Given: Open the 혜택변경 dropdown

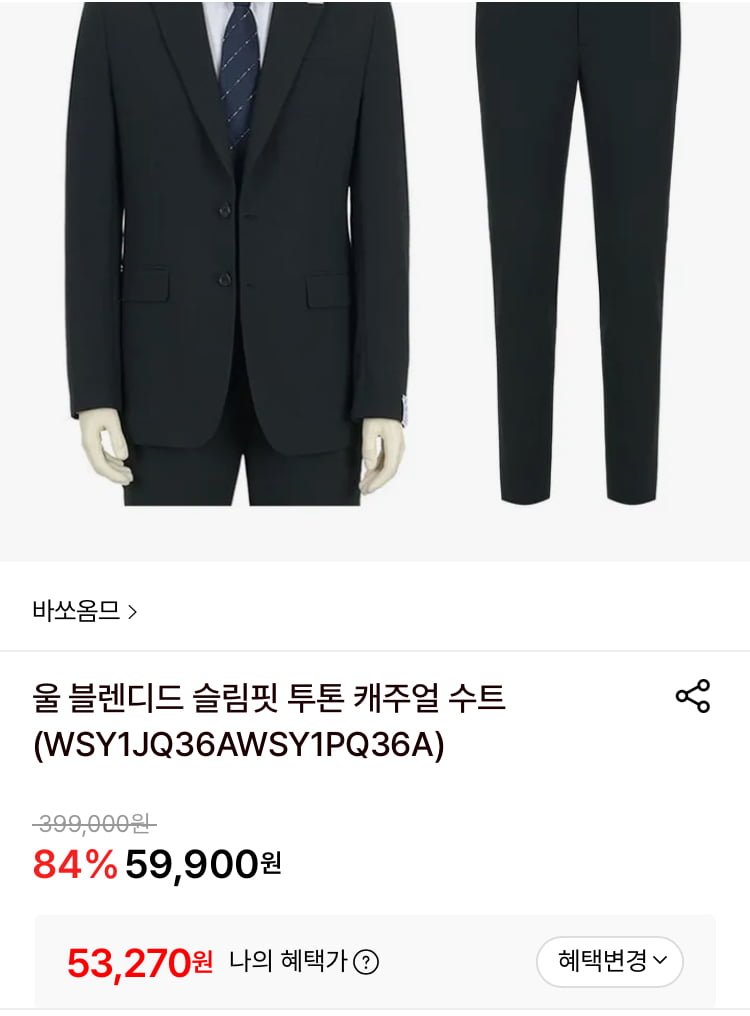Looking at the screenshot, I should pyautogui.click(x=610, y=962).
